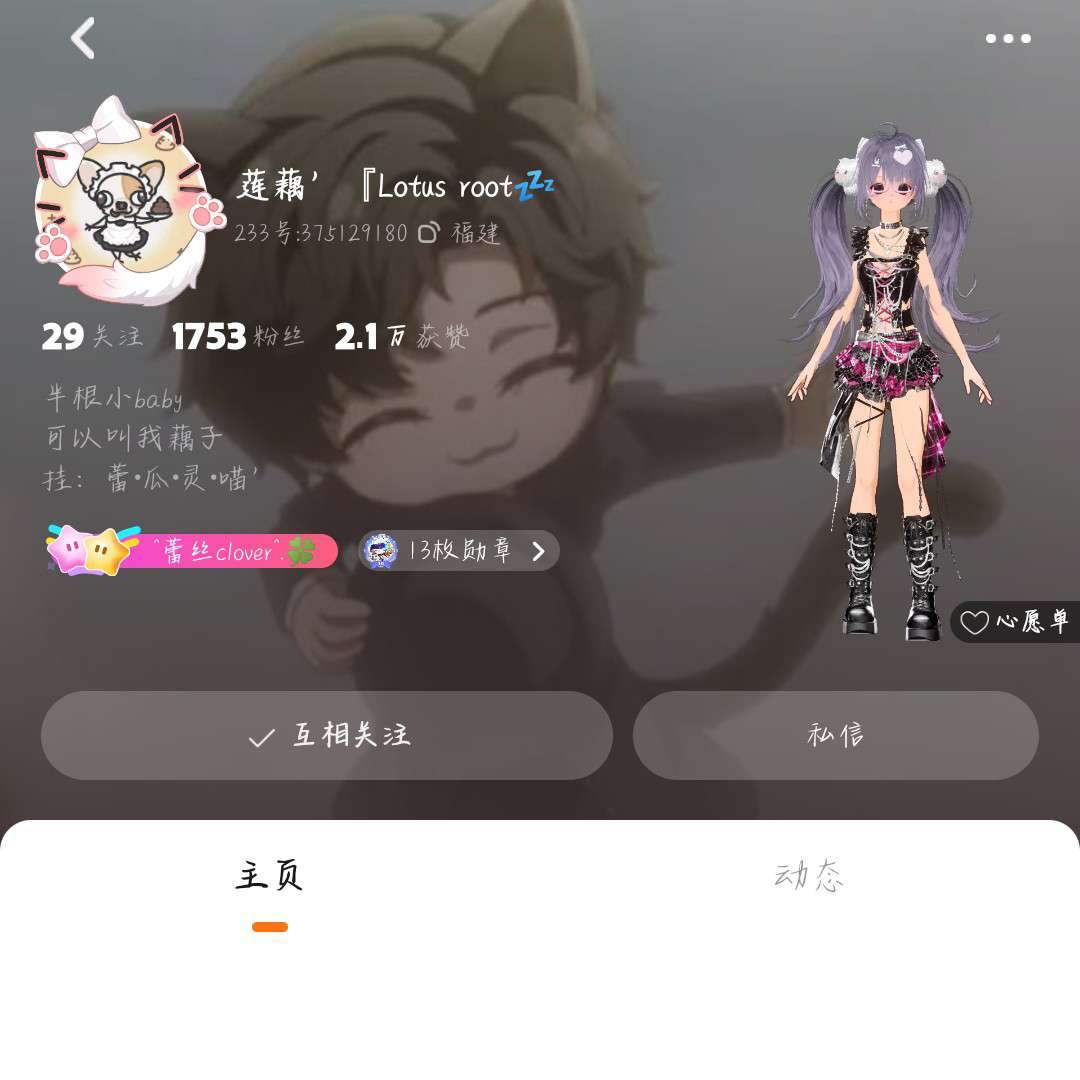The image size is (1080, 1080).
Task: Copy the 233 ID number
Action: pos(429,233)
